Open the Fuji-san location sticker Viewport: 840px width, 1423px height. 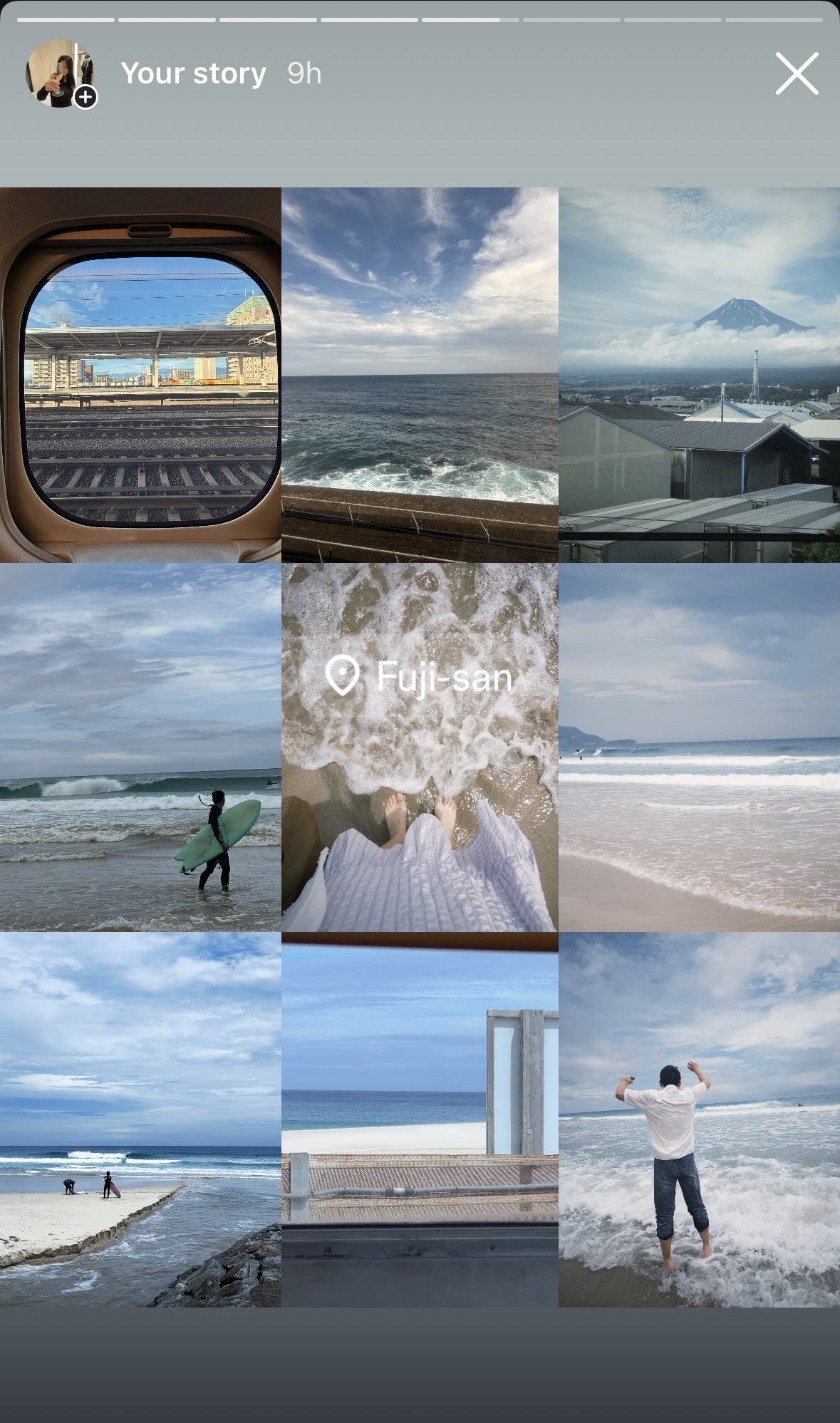[x=419, y=676]
